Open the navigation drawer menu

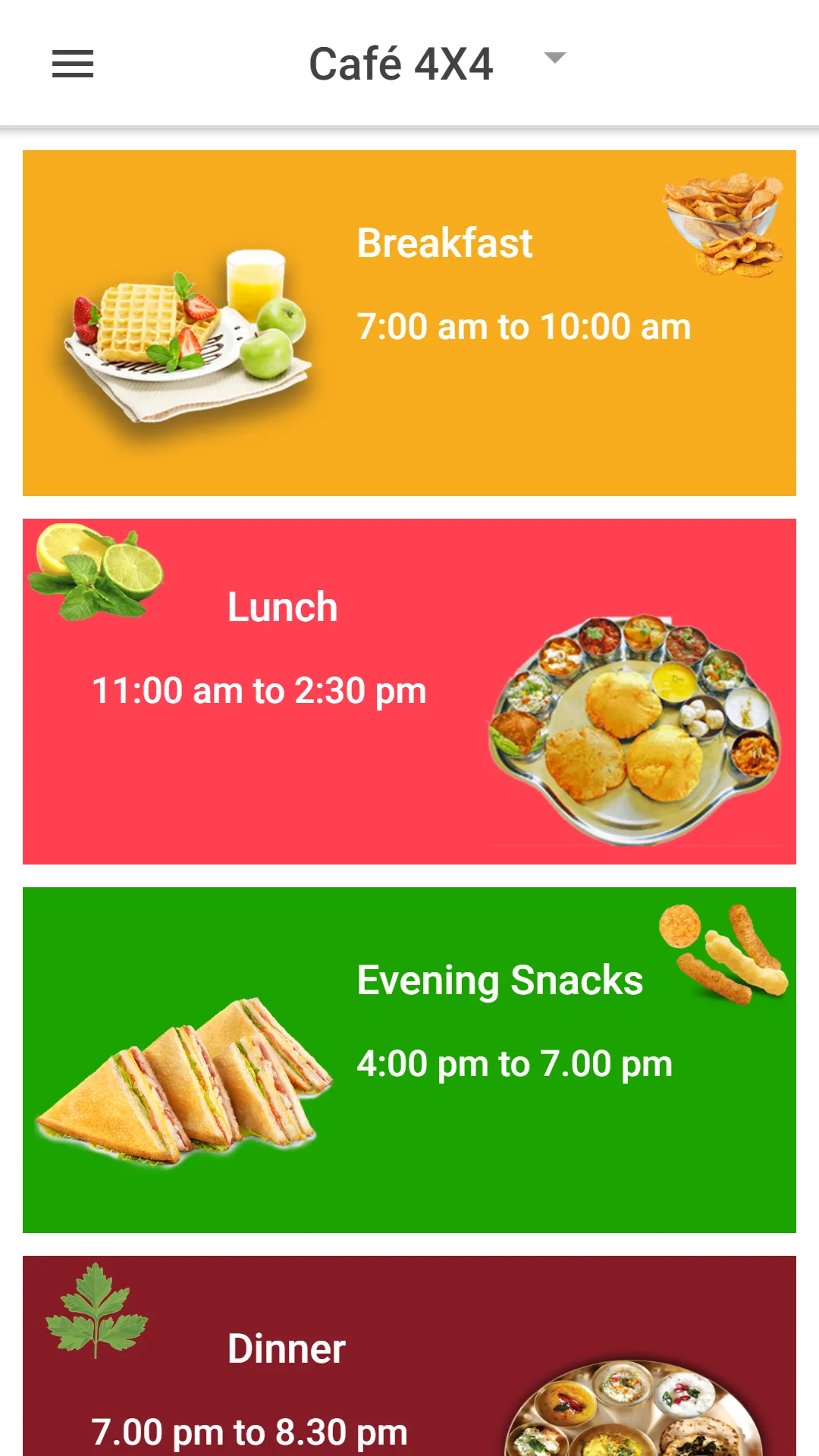73,64
